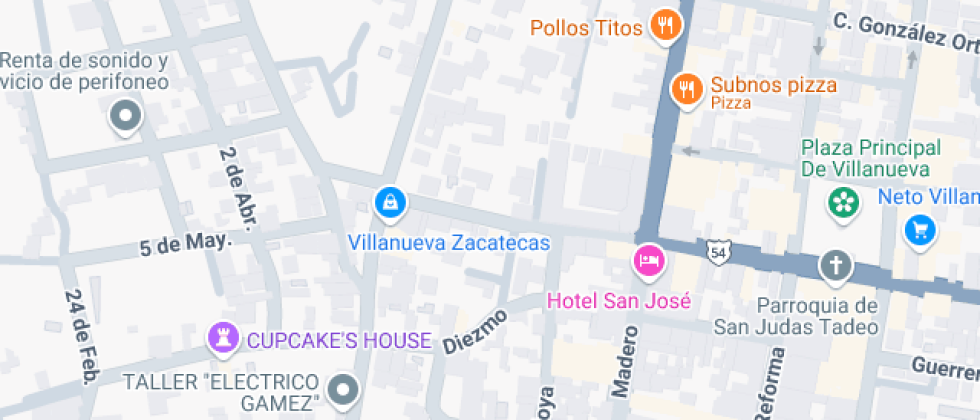980x420 pixels.
Task: Select the CUPCAKE'S HOUSE marker
Action: click(x=224, y=340)
